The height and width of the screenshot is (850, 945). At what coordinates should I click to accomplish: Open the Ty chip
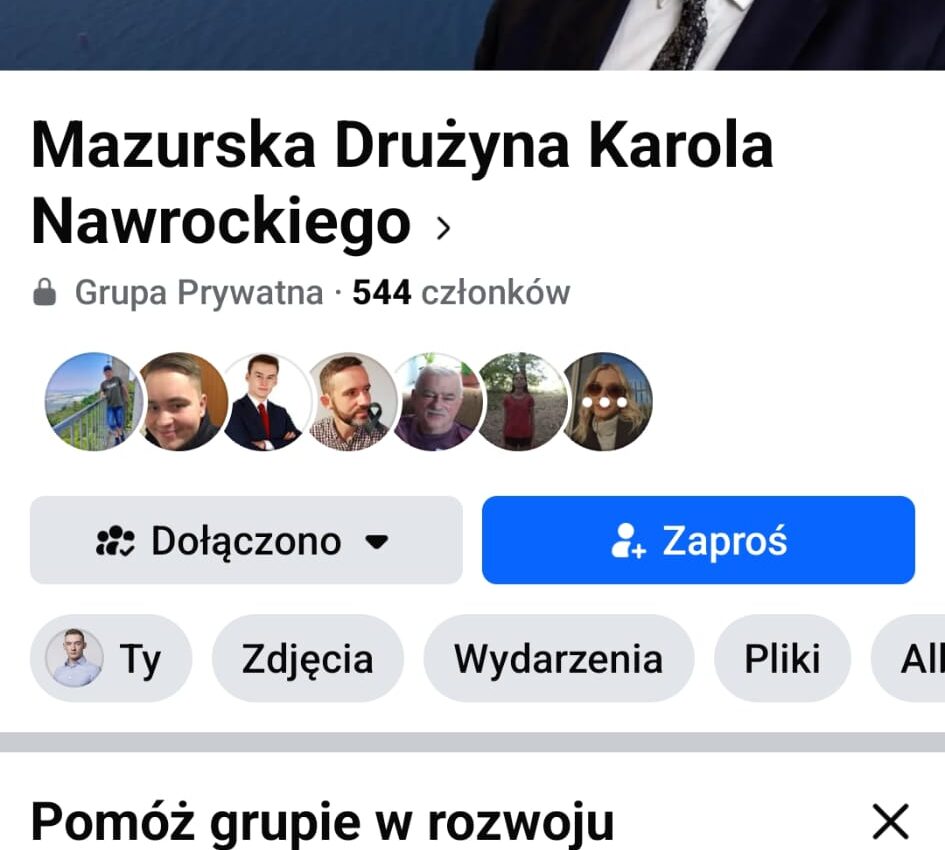tap(110, 659)
